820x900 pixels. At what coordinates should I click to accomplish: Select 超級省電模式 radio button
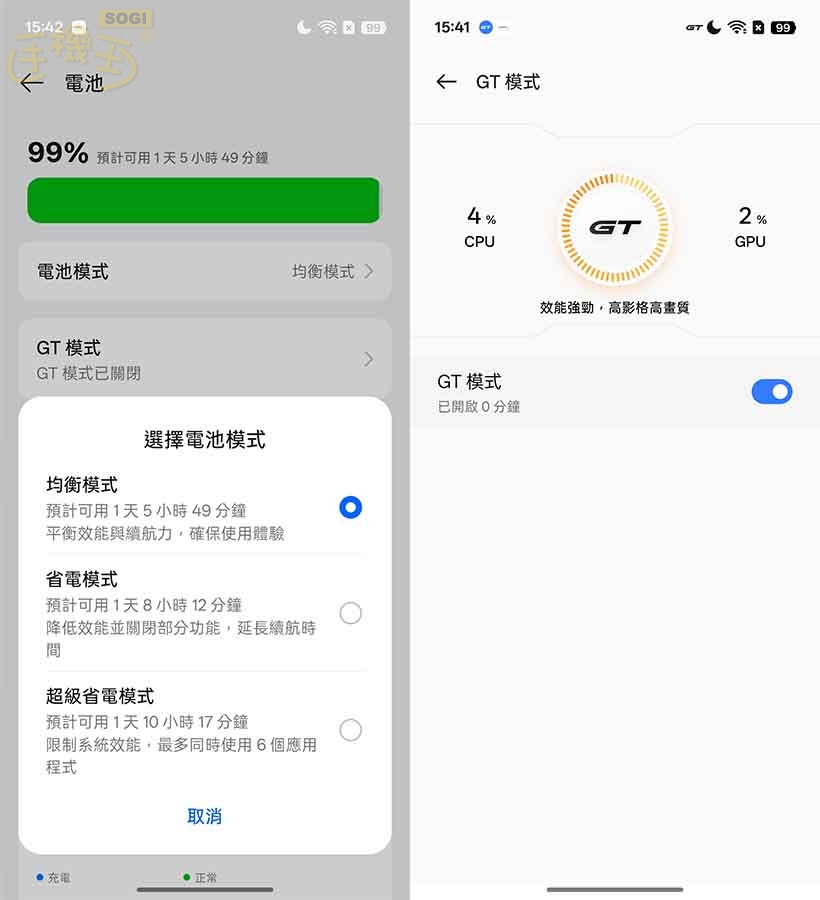click(350, 730)
